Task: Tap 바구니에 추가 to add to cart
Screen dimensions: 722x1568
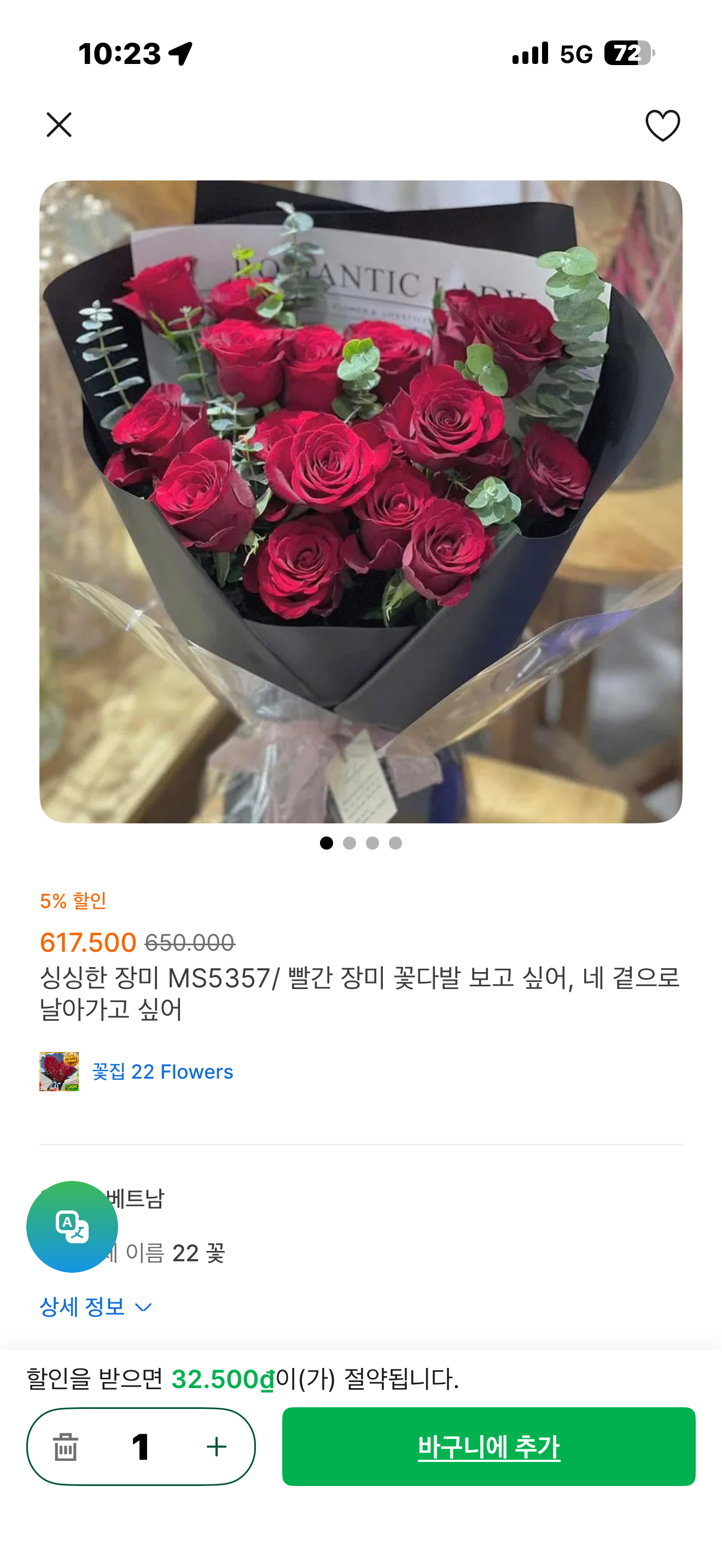Action: (x=488, y=1447)
